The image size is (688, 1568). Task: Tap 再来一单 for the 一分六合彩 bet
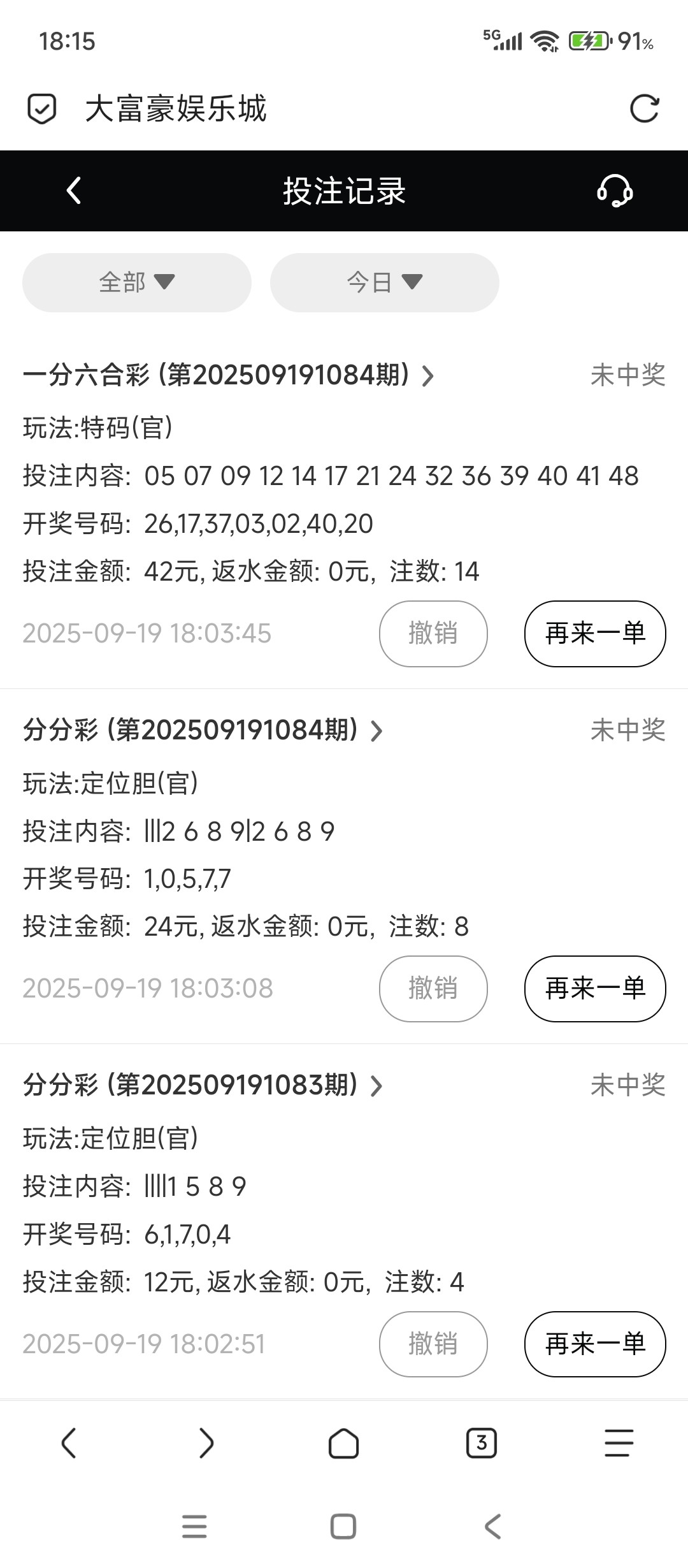click(x=594, y=633)
